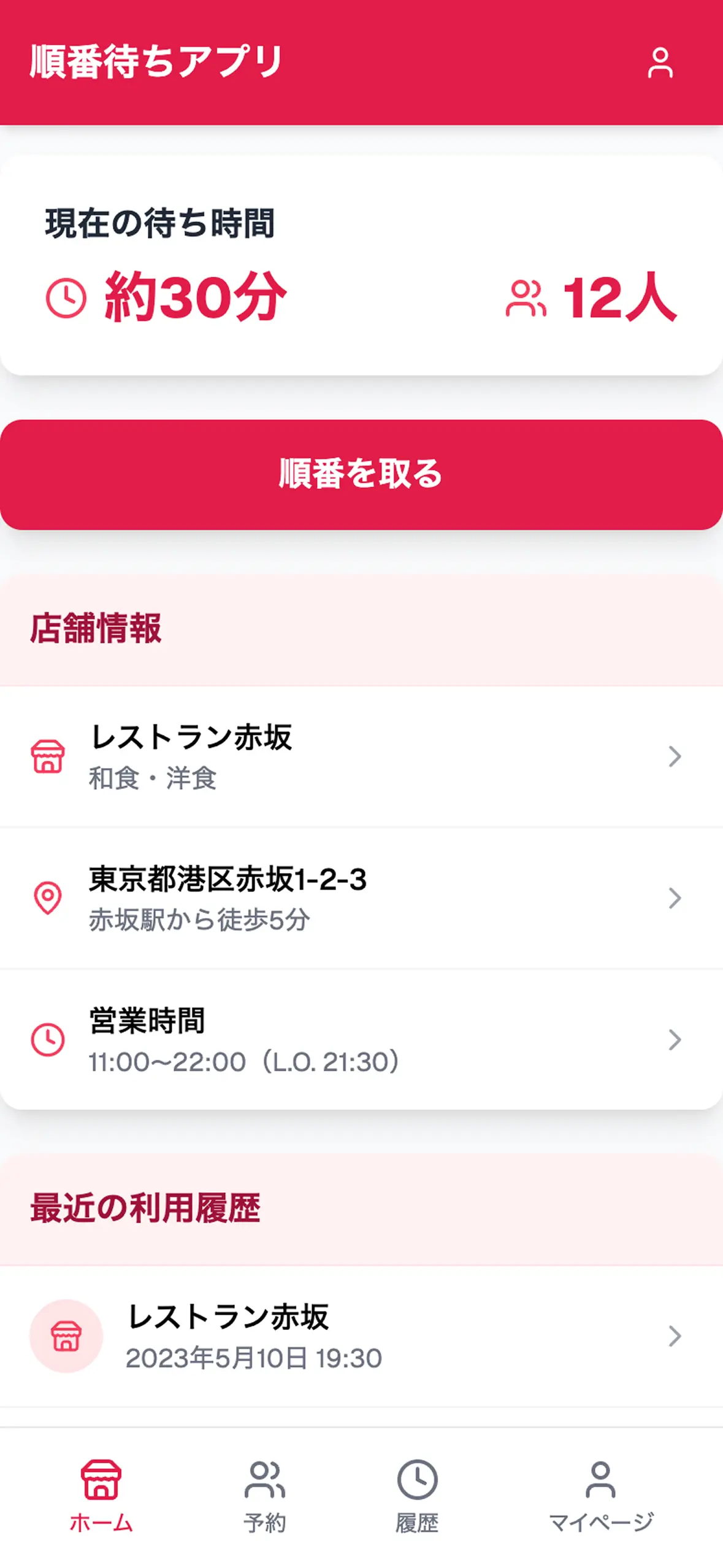
Task: Switch to the 予約 tab
Action: (x=265, y=1495)
